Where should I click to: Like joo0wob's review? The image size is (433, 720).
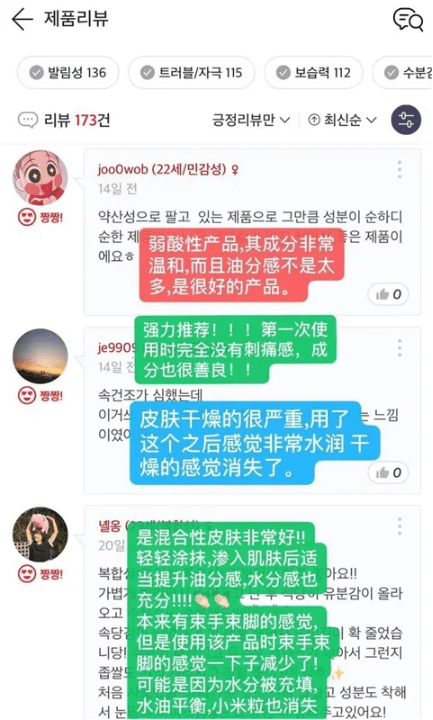coord(388,294)
